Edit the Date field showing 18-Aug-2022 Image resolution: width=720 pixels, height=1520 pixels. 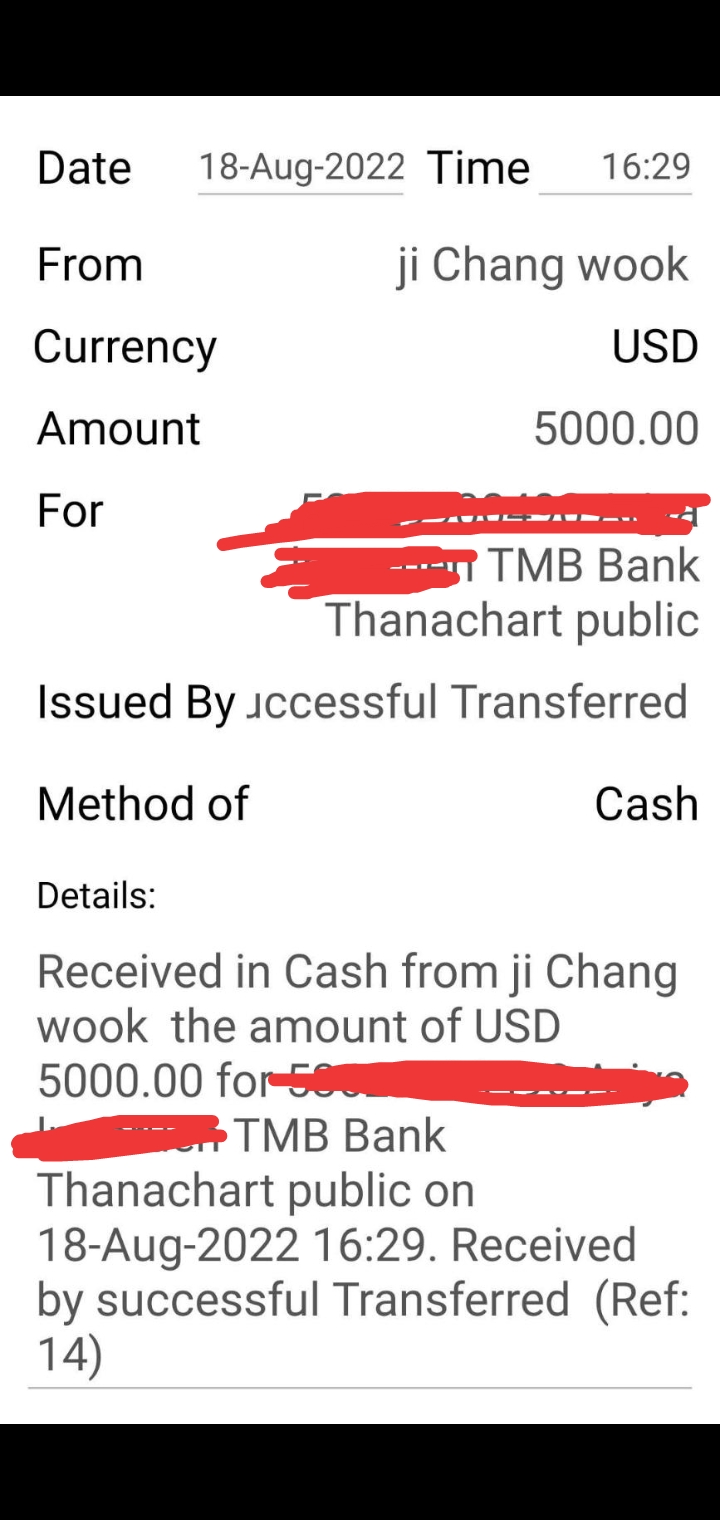301,166
